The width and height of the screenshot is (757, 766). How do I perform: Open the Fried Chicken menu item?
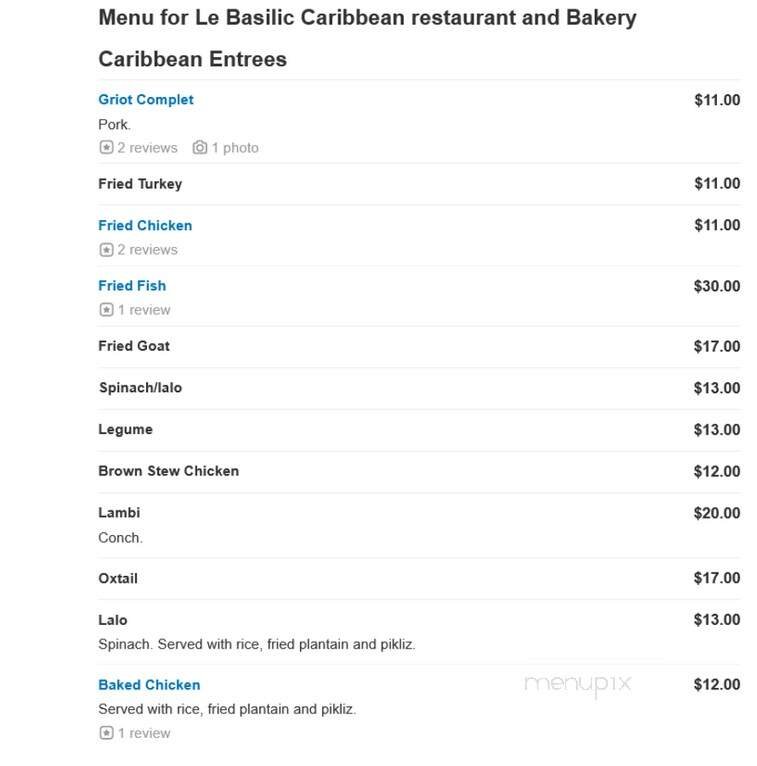coord(145,225)
